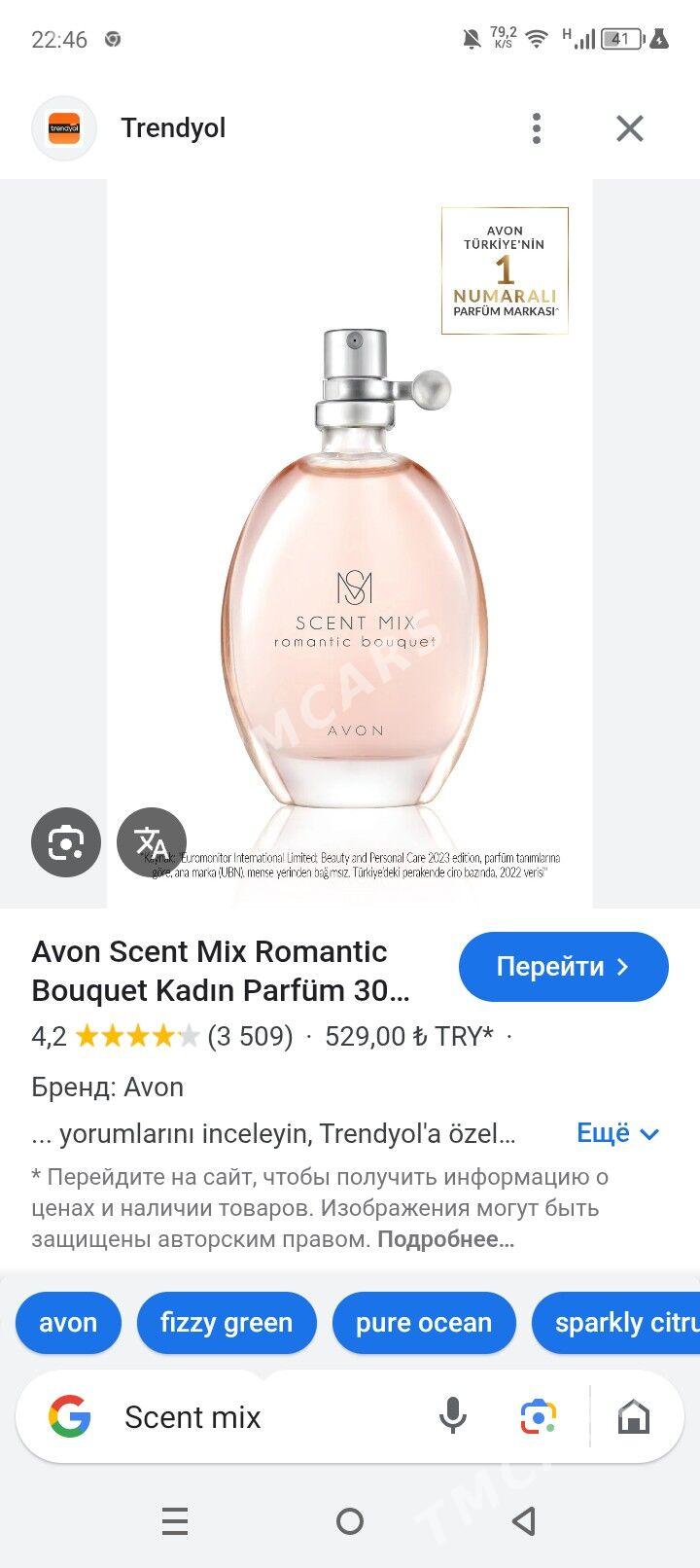Viewport: 700px width, 1568px height.
Task: Select the fizzy green chip
Action: click(x=227, y=1323)
